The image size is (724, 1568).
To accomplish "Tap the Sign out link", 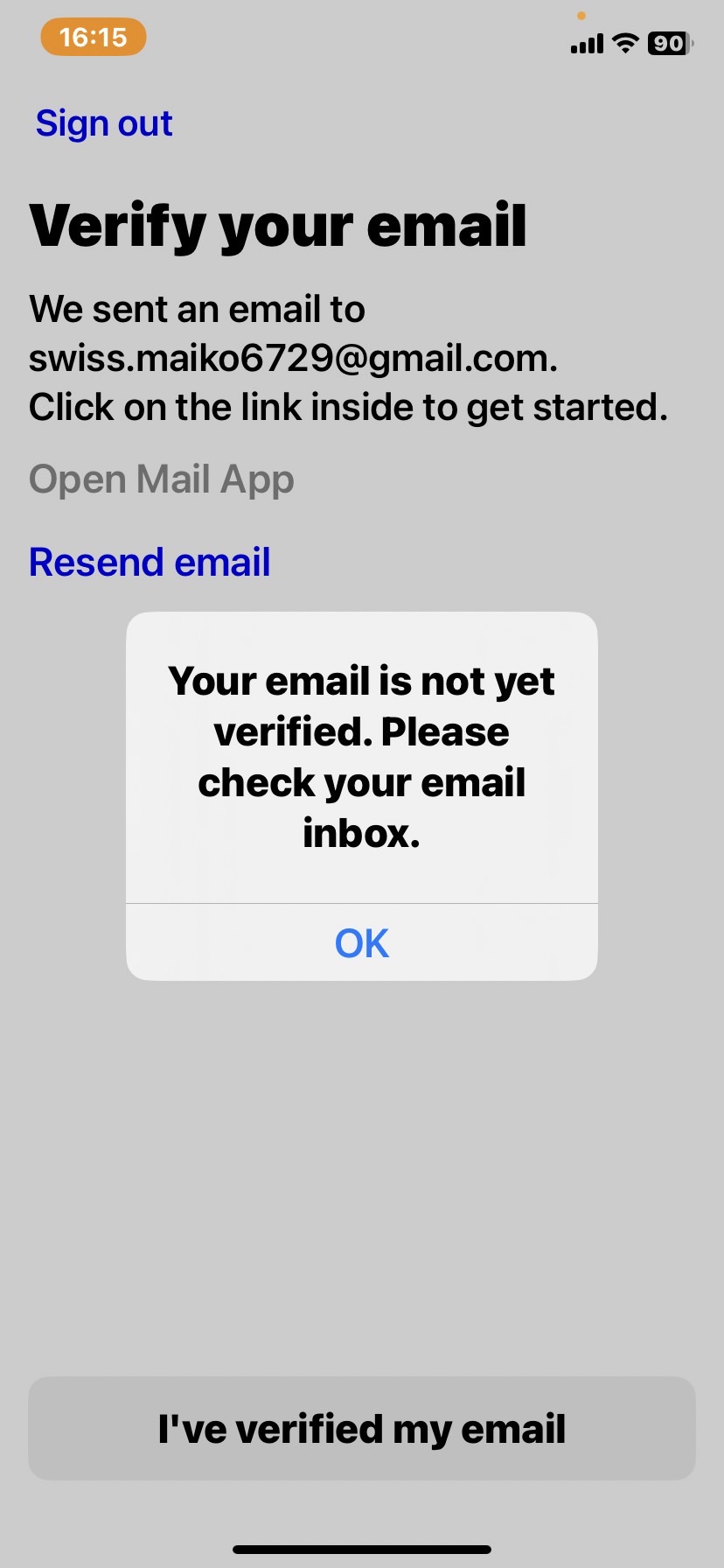I will (104, 123).
